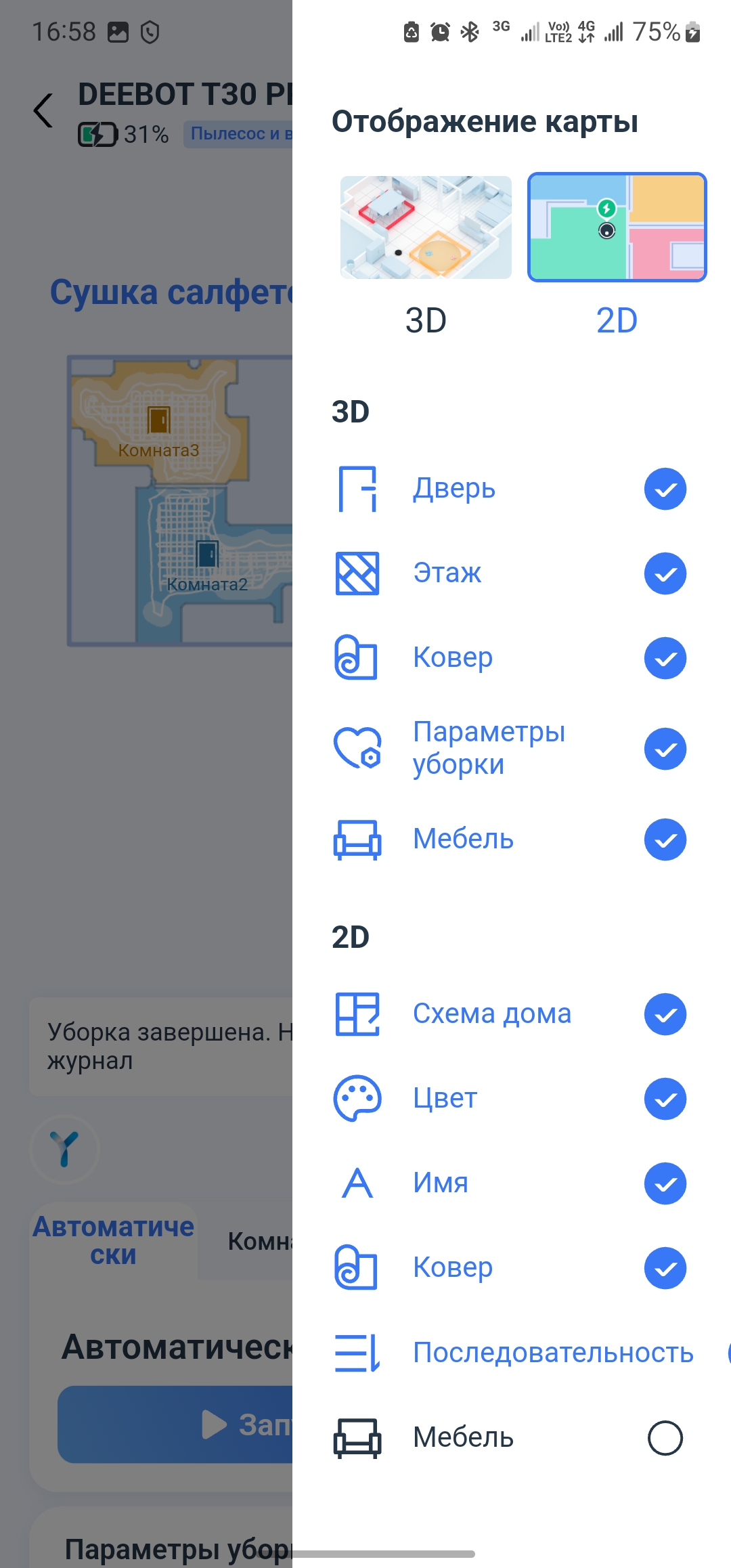This screenshot has width=731, height=1568.
Task: Toggle Ковер in 2D section
Action: pyautogui.click(x=665, y=1268)
